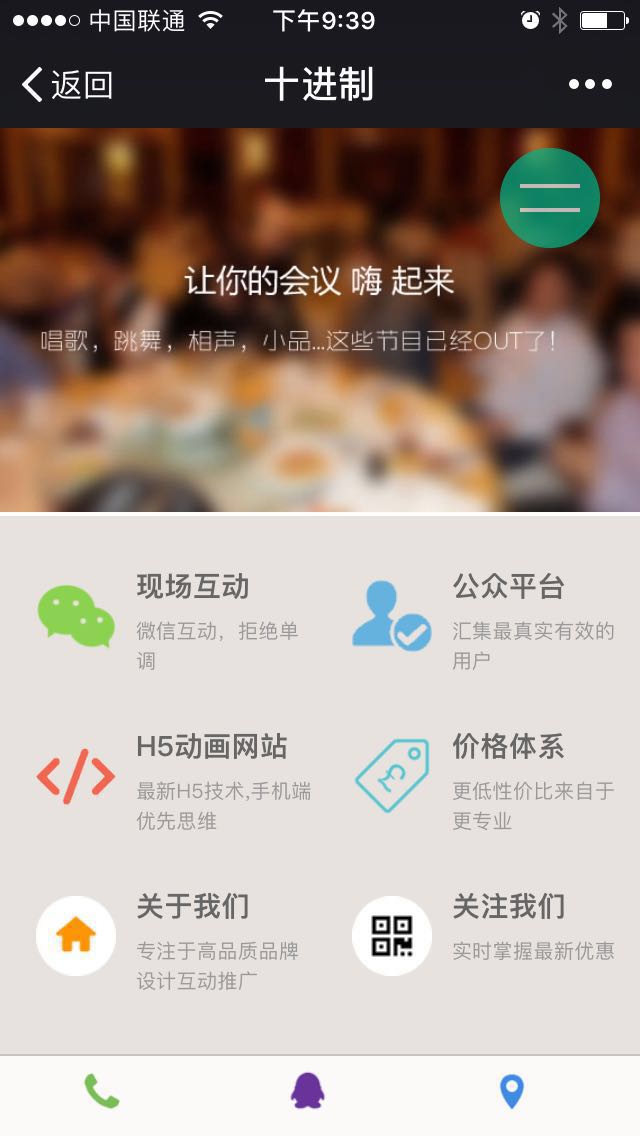
Task: View the 价格体系 pricing item
Action: tap(490, 779)
